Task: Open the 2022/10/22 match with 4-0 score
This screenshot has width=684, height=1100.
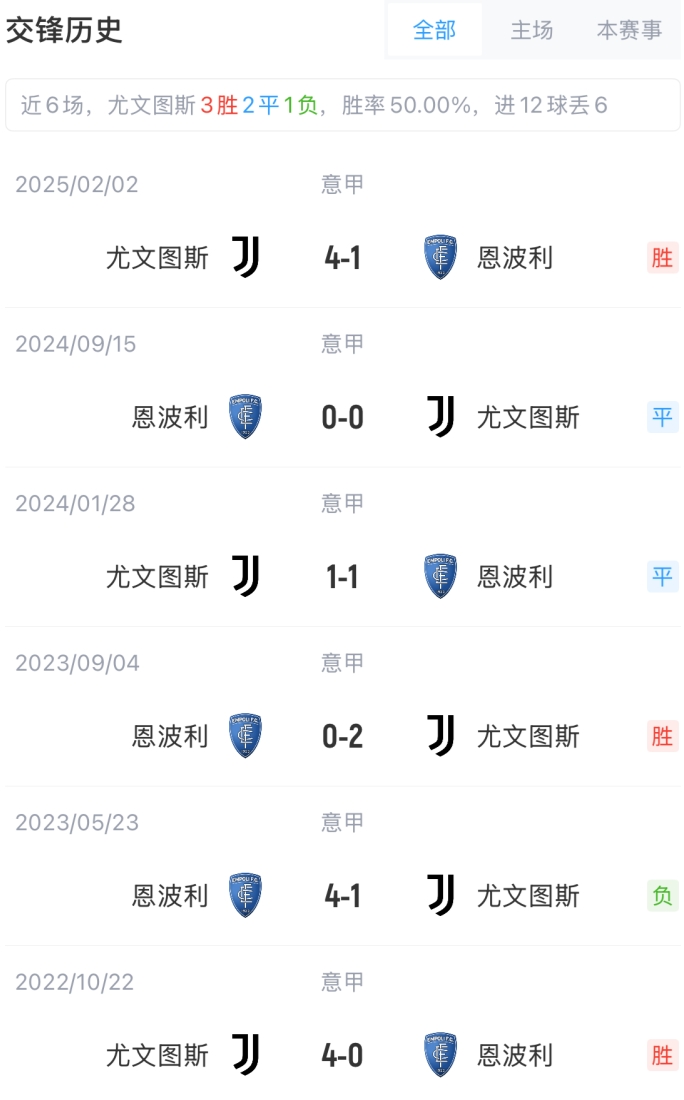Action: click(x=342, y=1055)
